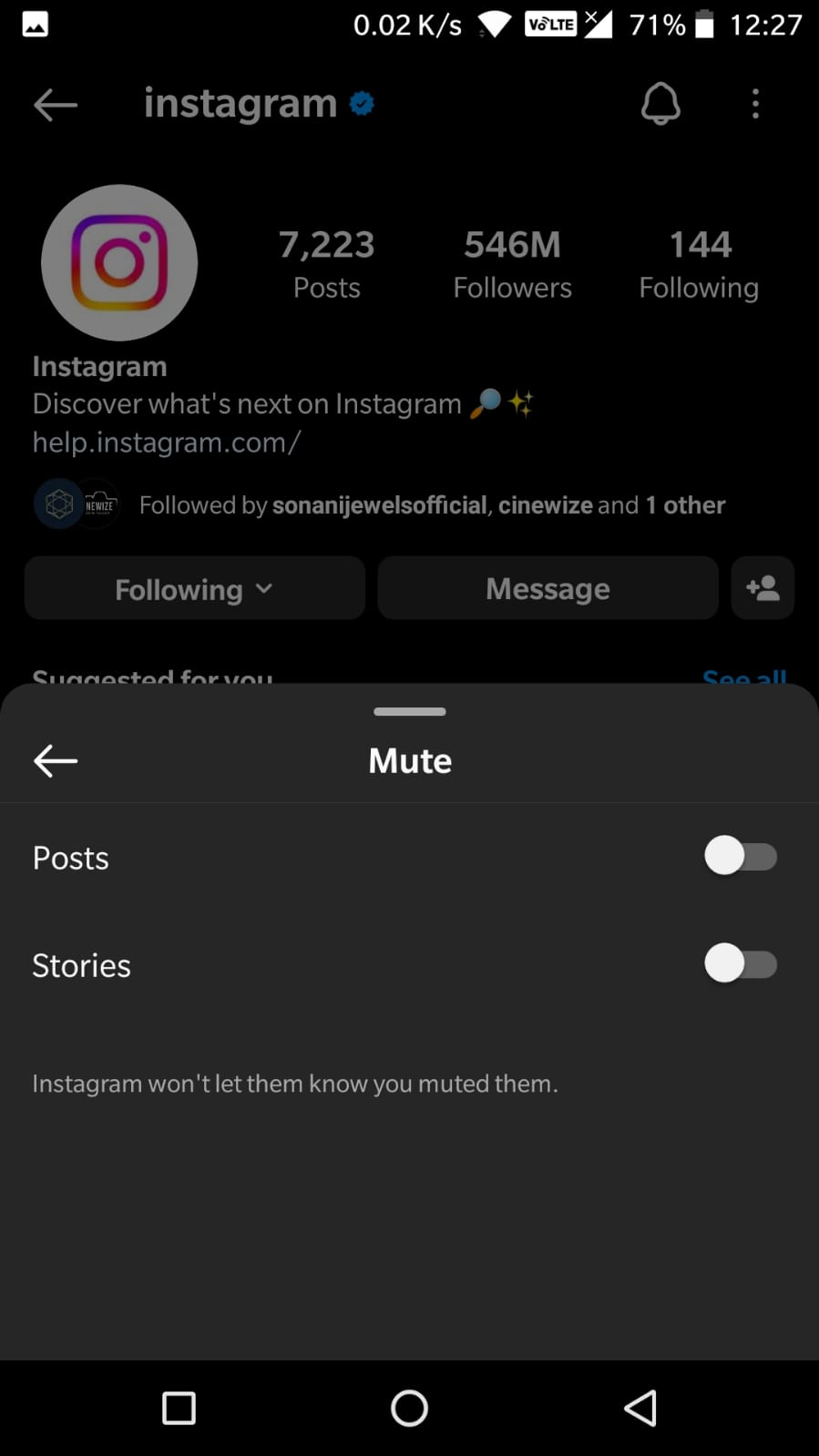The image size is (819, 1456).
Task: Open system recent apps
Action: [179, 1408]
